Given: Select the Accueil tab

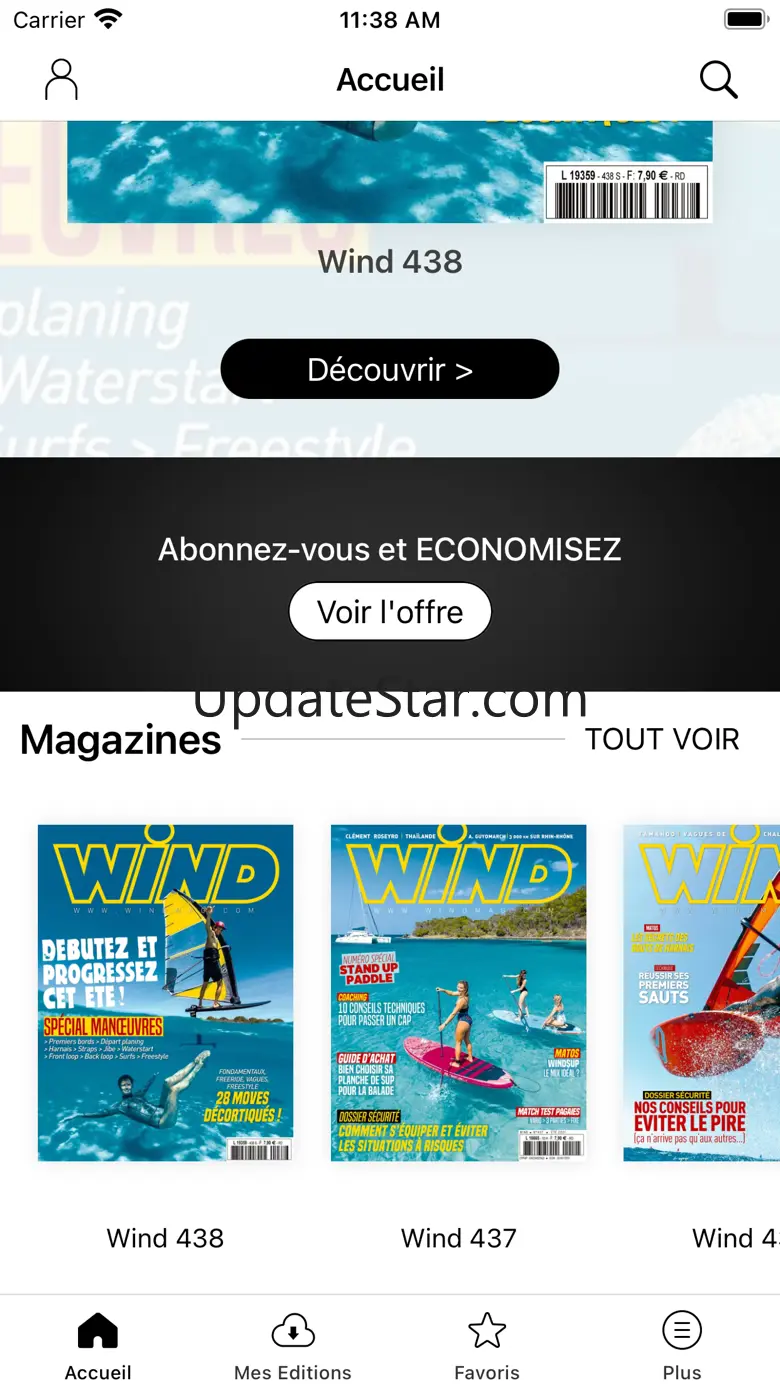Looking at the screenshot, I should point(98,1347).
